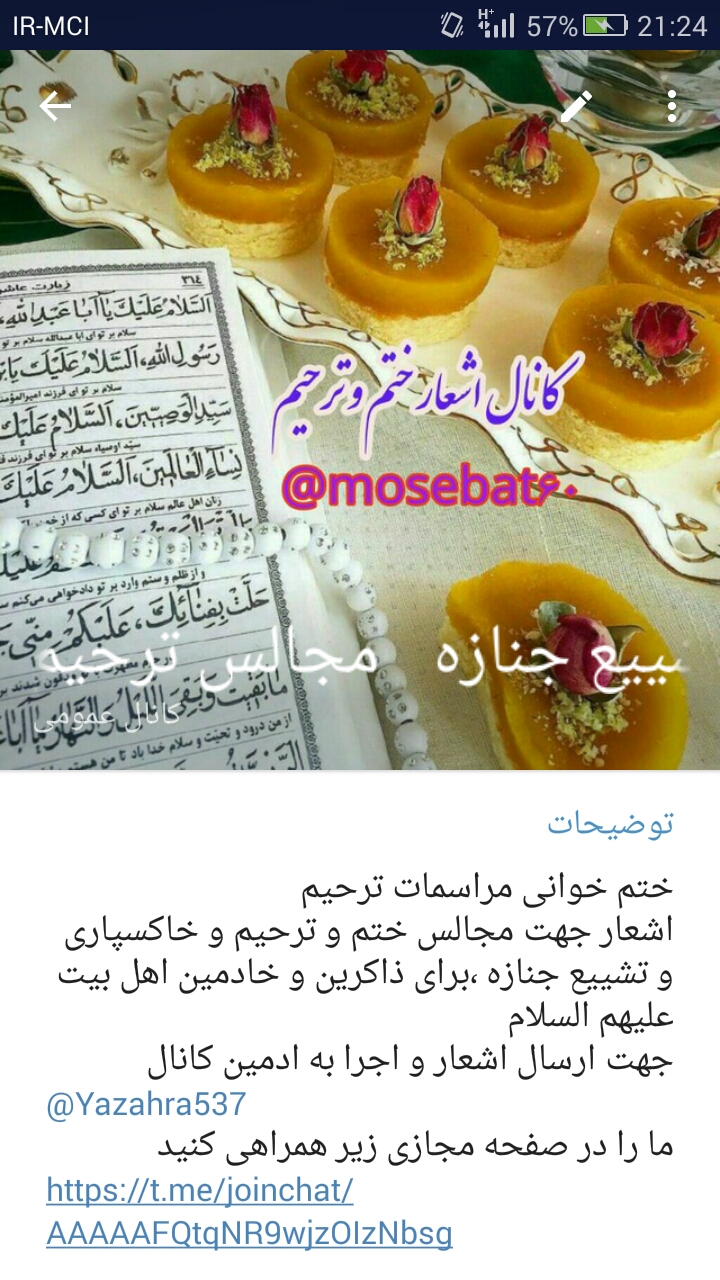
Task: Go back using the arrow icon
Action: point(56,106)
